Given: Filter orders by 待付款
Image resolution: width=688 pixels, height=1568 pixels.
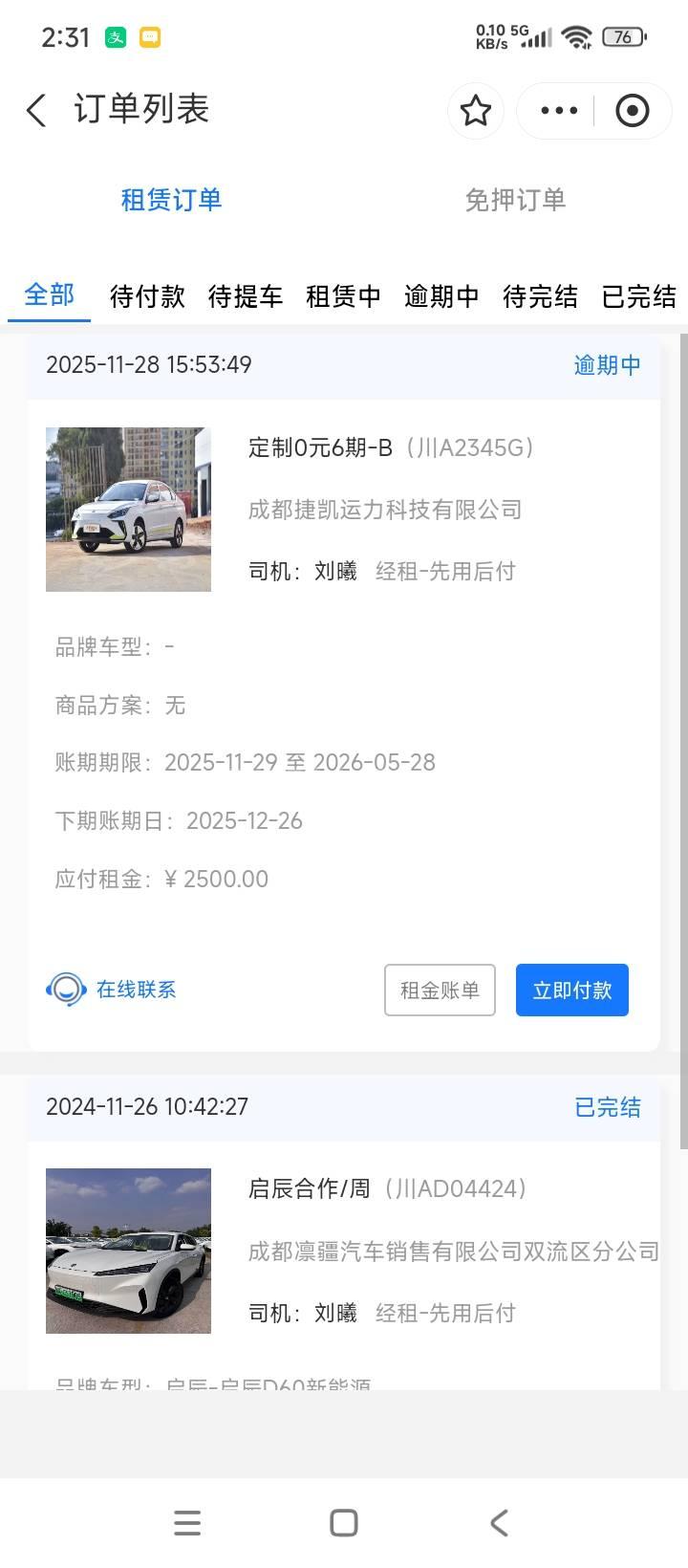Looking at the screenshot, I should (x=147, y=296).
